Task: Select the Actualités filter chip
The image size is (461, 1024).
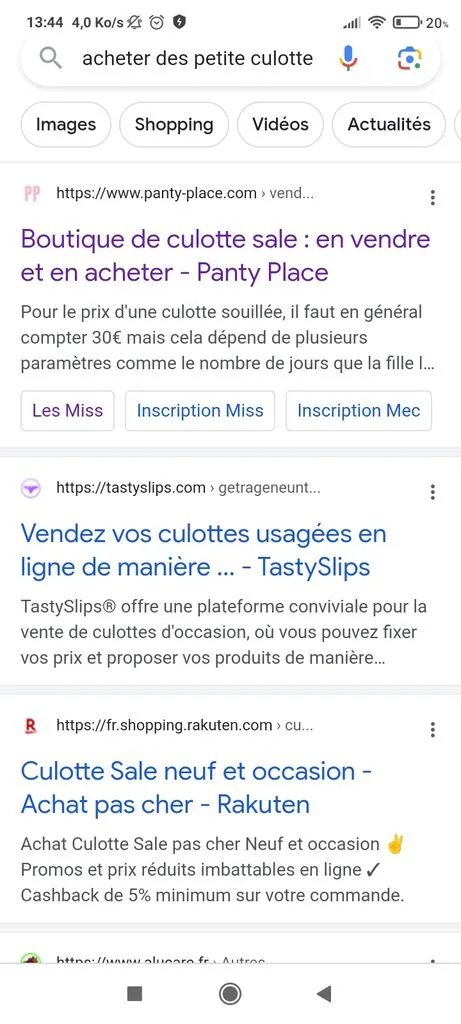Action: pos(389,124)
